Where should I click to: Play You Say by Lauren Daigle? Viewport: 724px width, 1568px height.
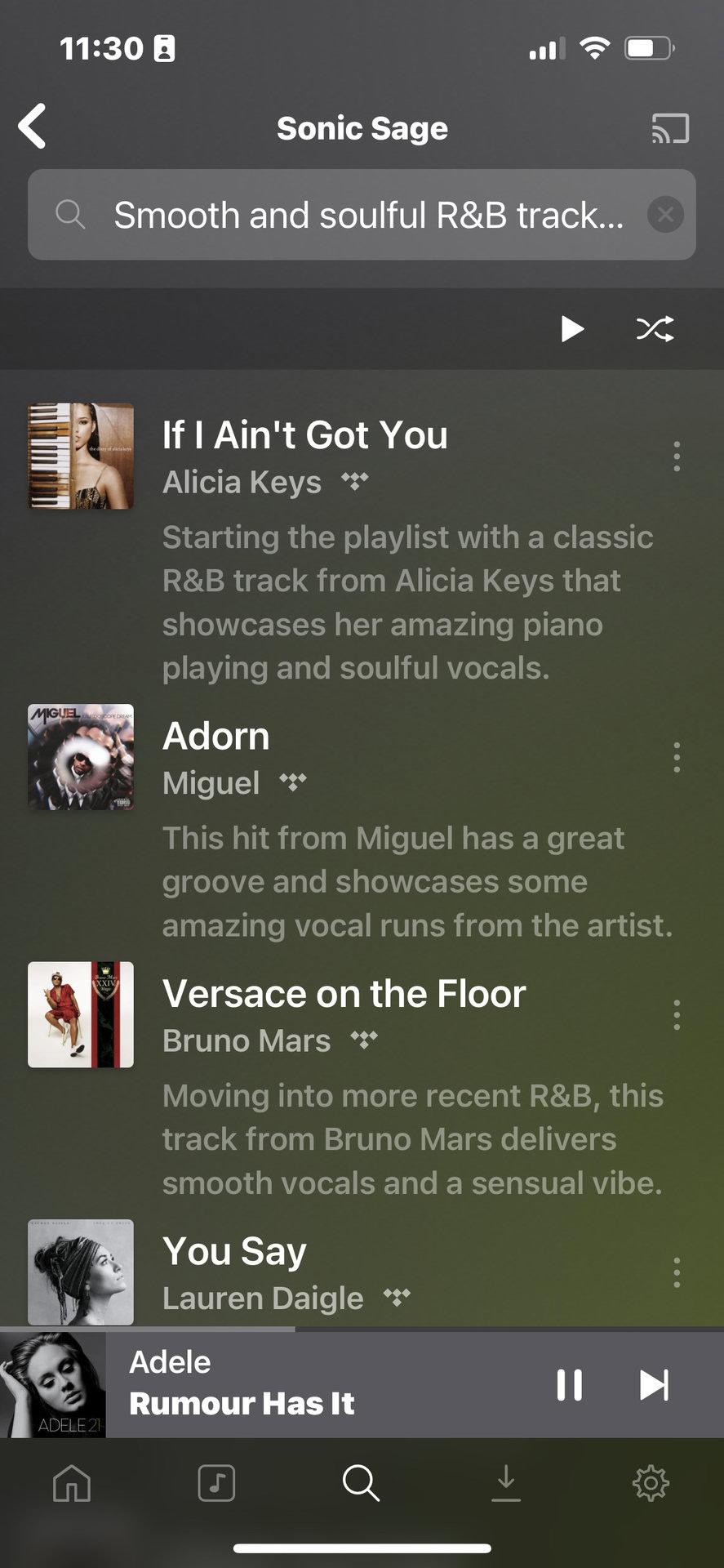pyautogui.click(x=235, y=1251)
